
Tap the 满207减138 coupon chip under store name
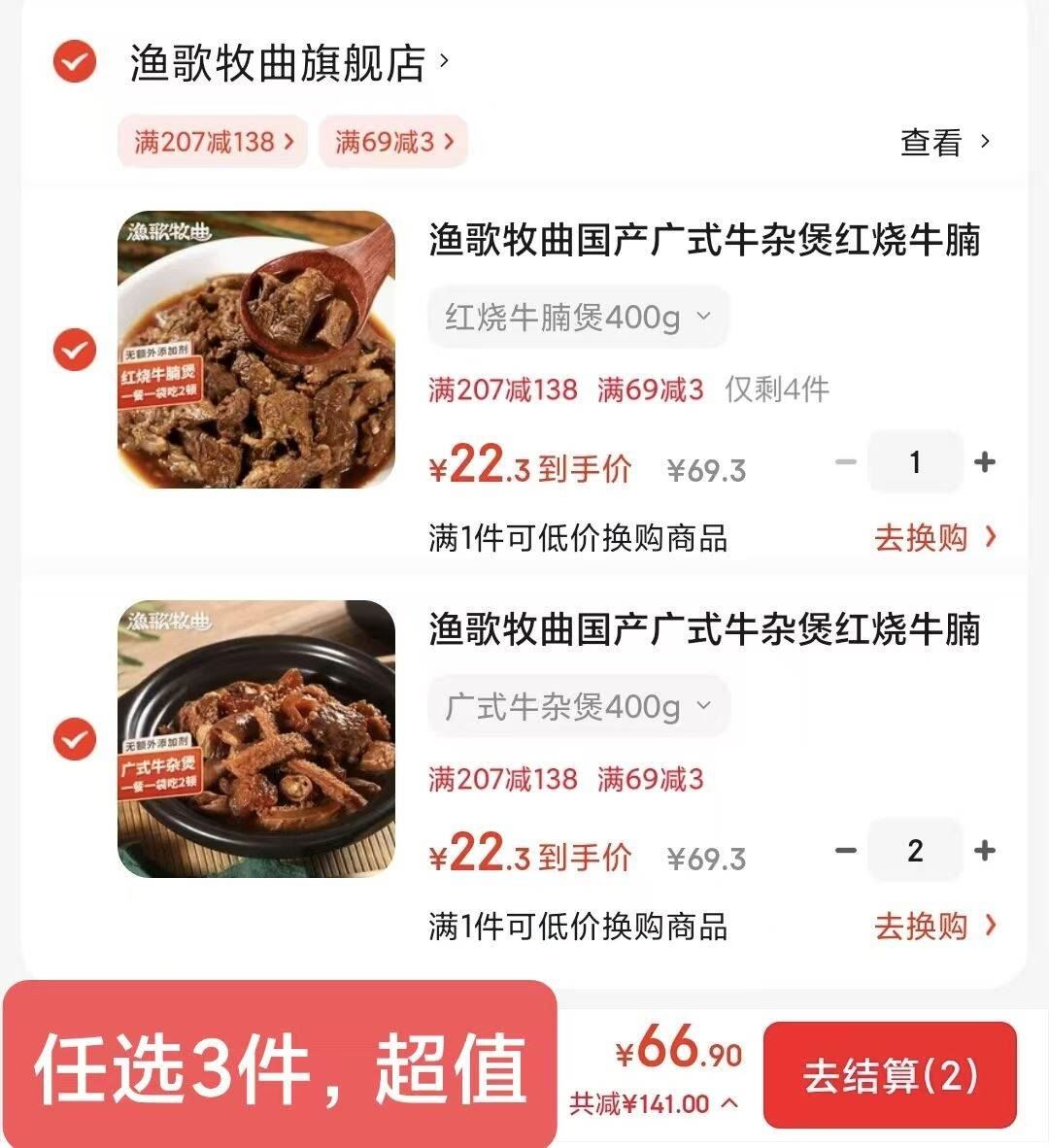(214, 142)
